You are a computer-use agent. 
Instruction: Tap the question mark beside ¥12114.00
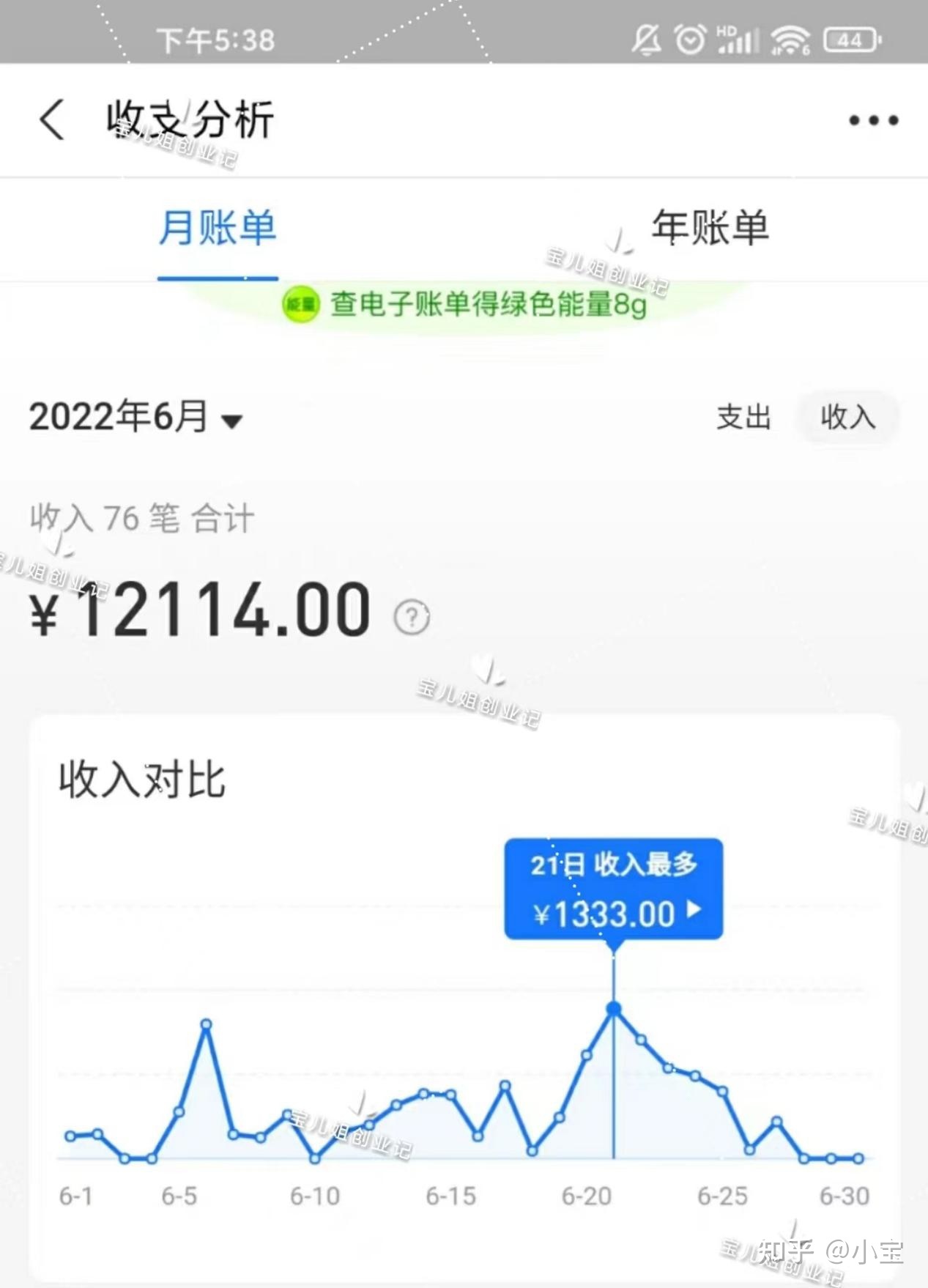click(x=411, y=618)
